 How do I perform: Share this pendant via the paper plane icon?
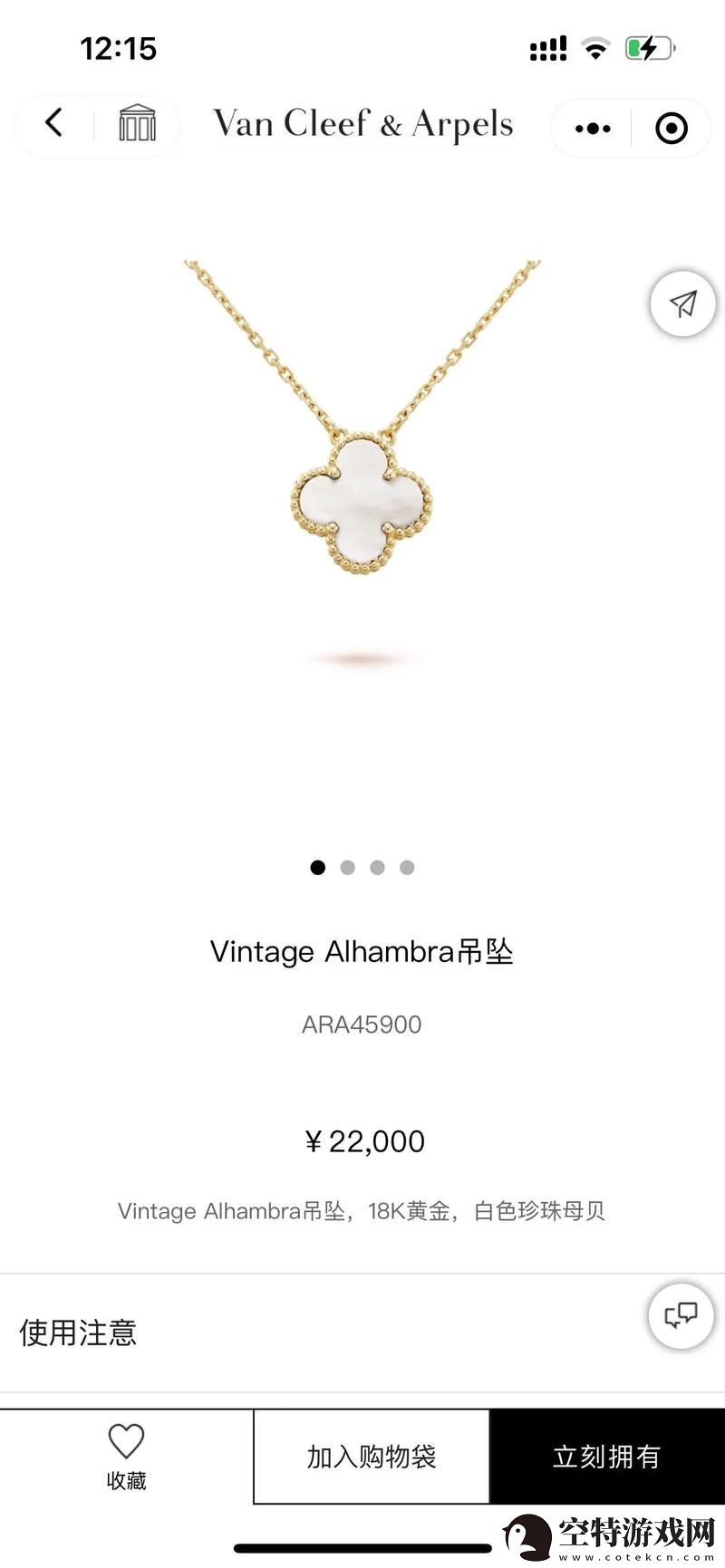click(682, 304)
